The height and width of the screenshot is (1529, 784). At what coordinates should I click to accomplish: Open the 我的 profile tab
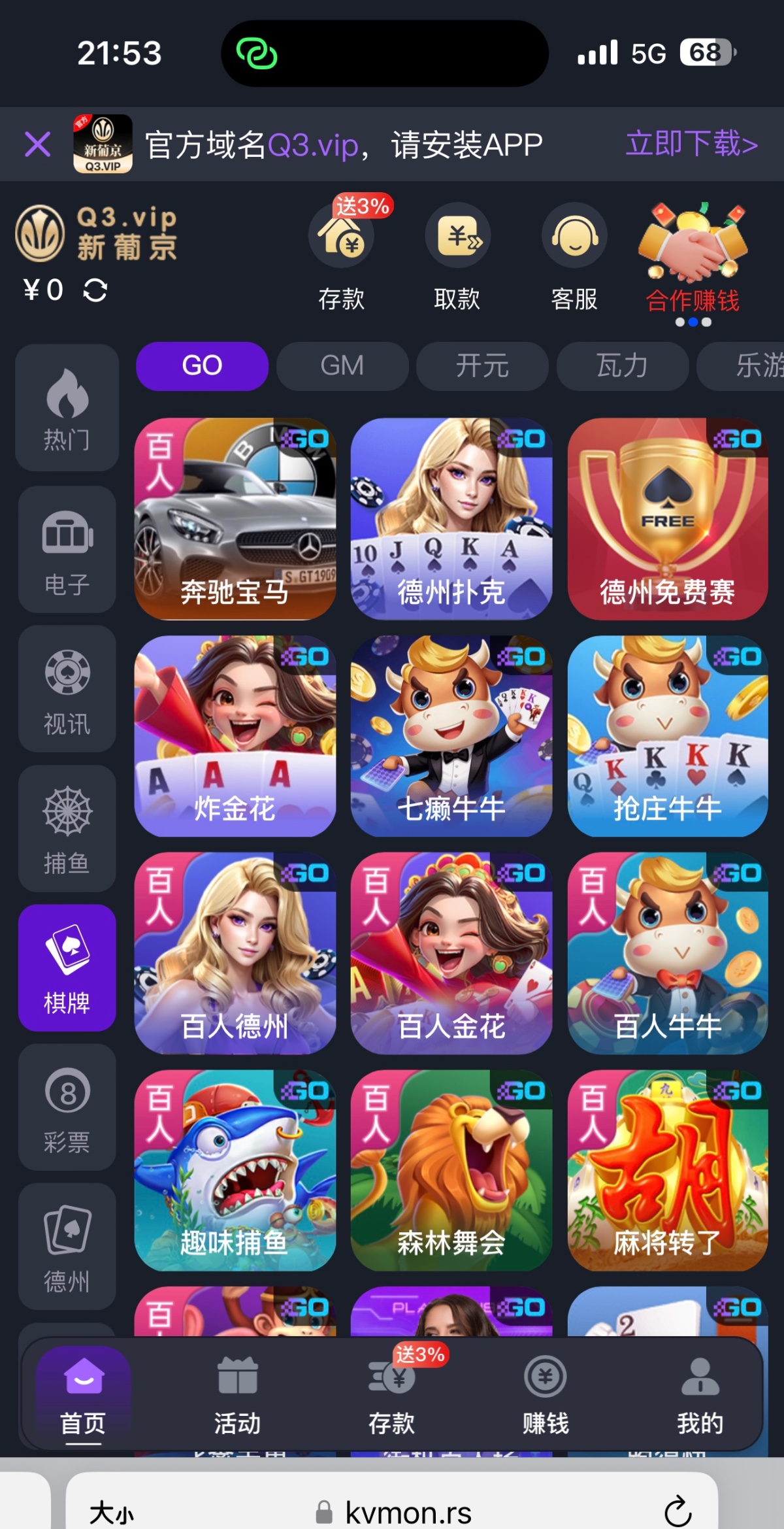pyautogui.click(x=700, y=1394)
